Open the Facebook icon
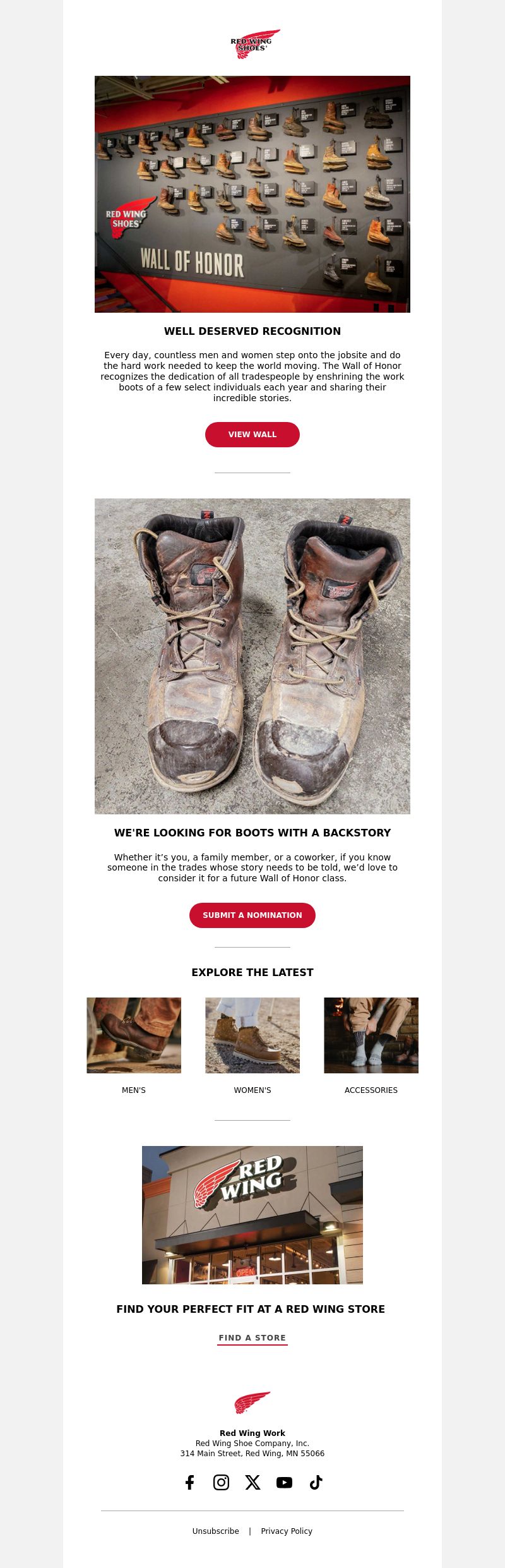Screen dimensions: 505x1568 [x=189, y=1482]
